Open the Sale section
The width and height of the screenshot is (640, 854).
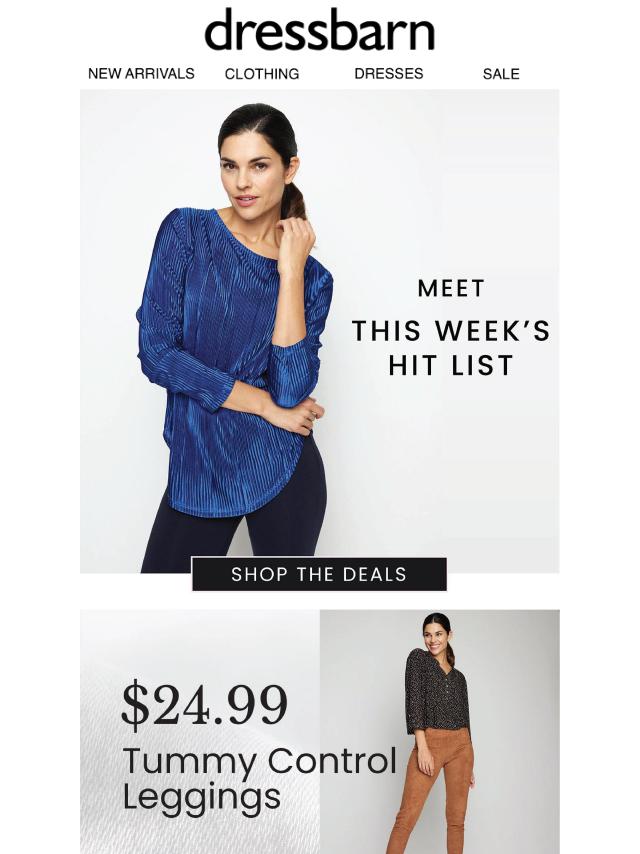point(501,74)
